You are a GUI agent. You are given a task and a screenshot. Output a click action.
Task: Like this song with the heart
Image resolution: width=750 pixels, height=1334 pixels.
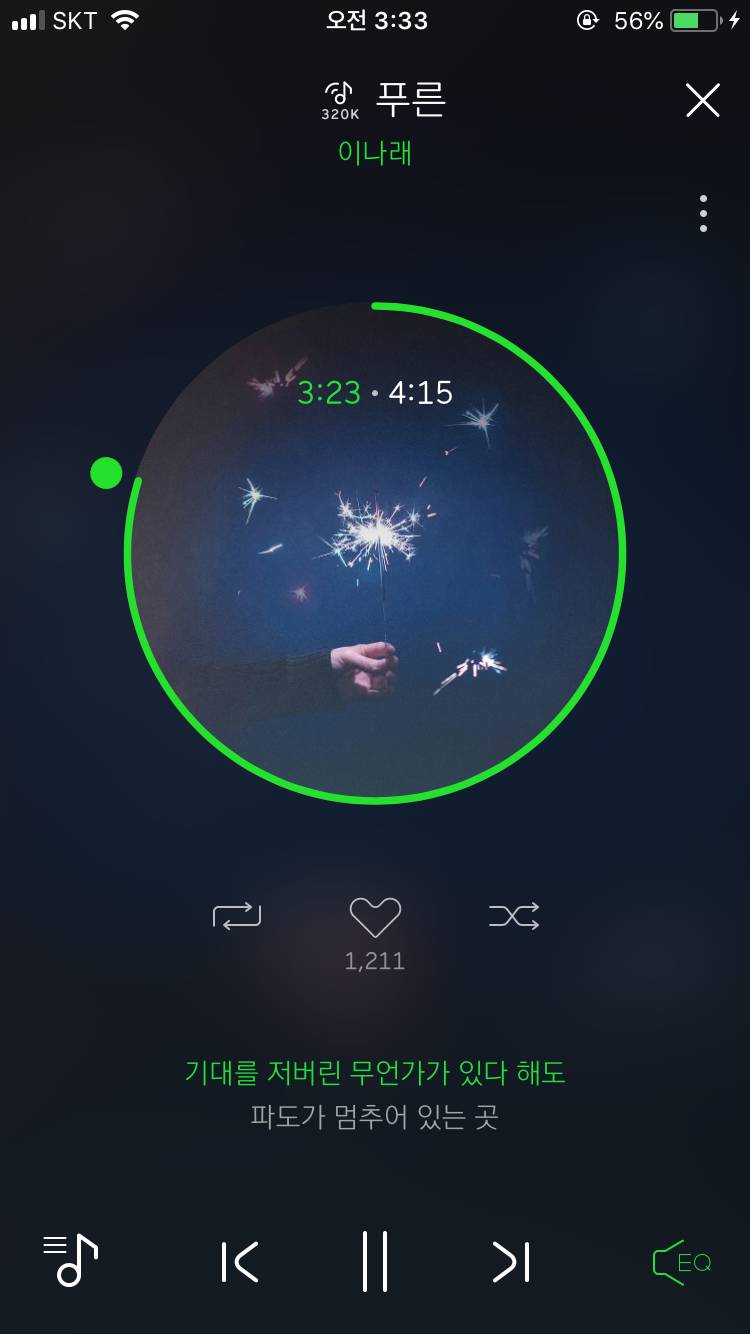[375, 917]
